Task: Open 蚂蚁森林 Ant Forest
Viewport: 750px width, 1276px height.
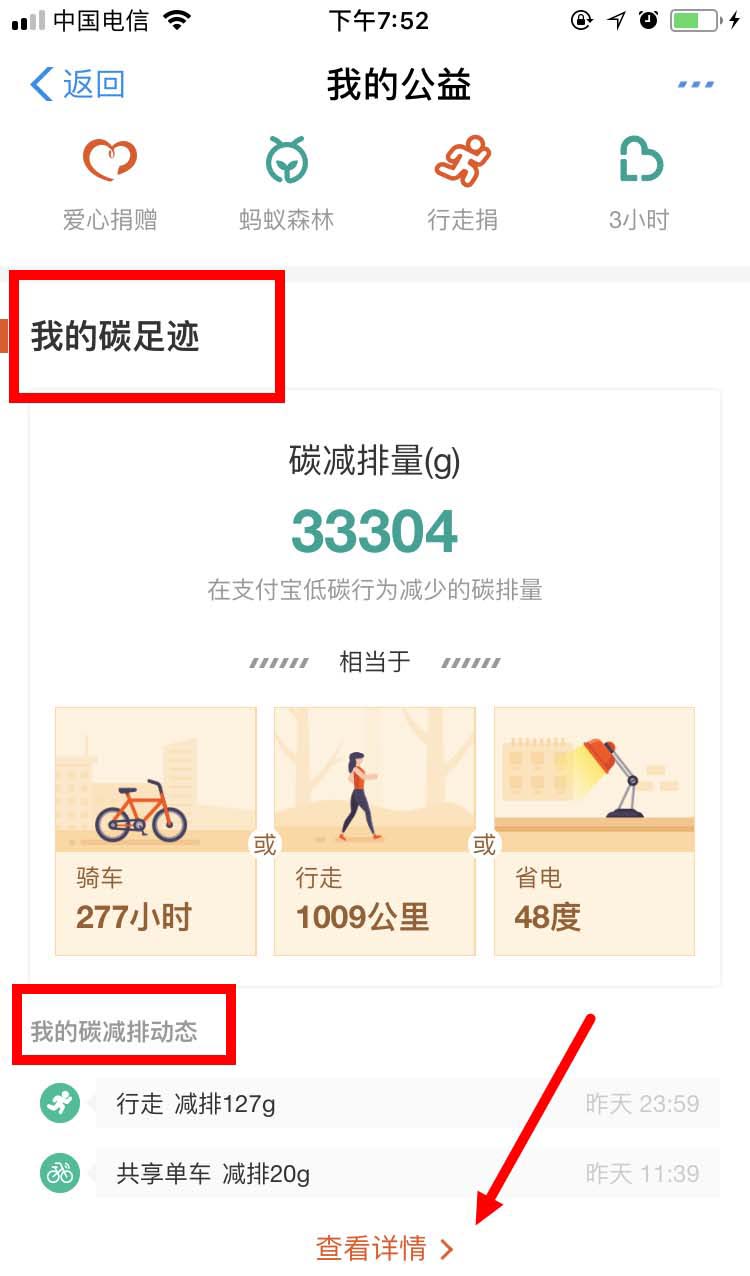Action: 286,184
